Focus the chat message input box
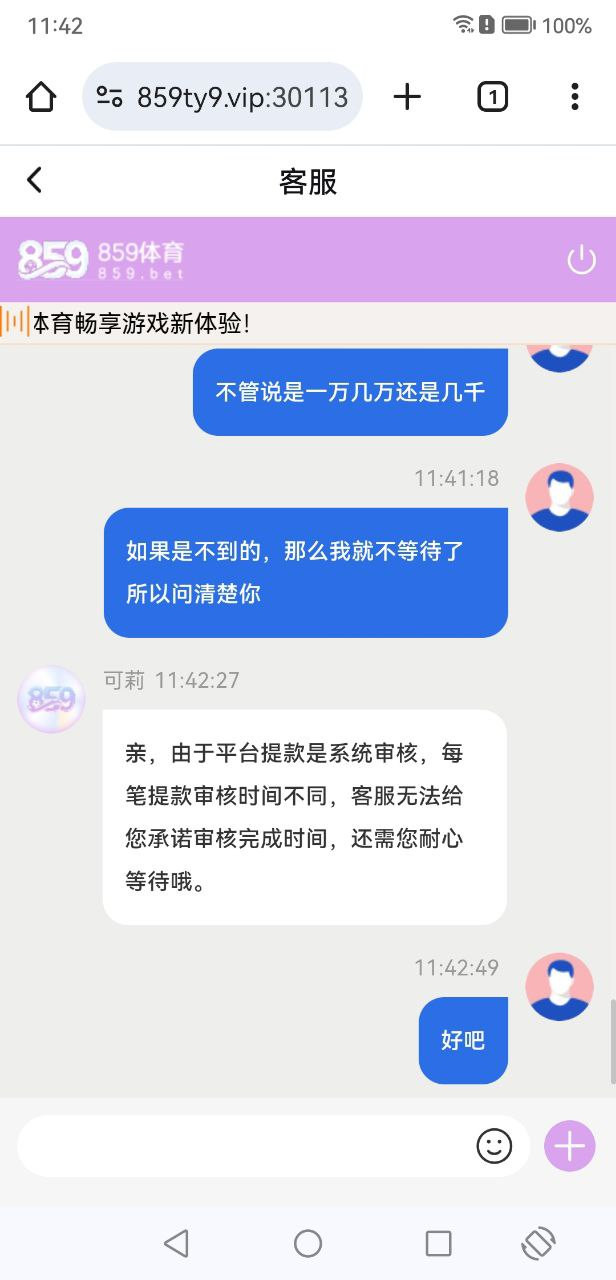The width and height of the screenshot is (616, 1280). click(240, 1146)
